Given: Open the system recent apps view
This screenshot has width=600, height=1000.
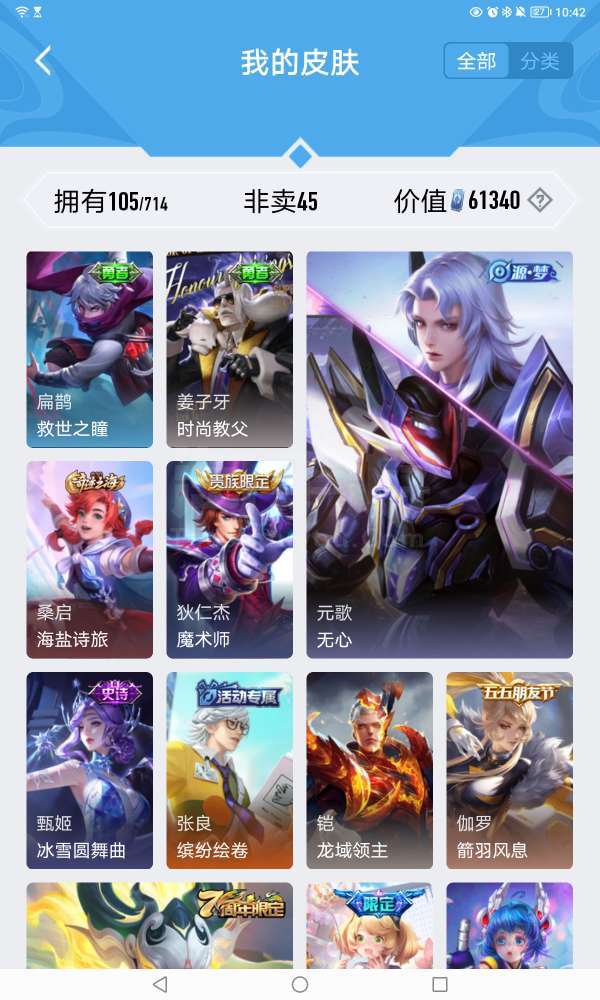Looking at the screenshot, I should pyautogui.click(x=440, y=984).
